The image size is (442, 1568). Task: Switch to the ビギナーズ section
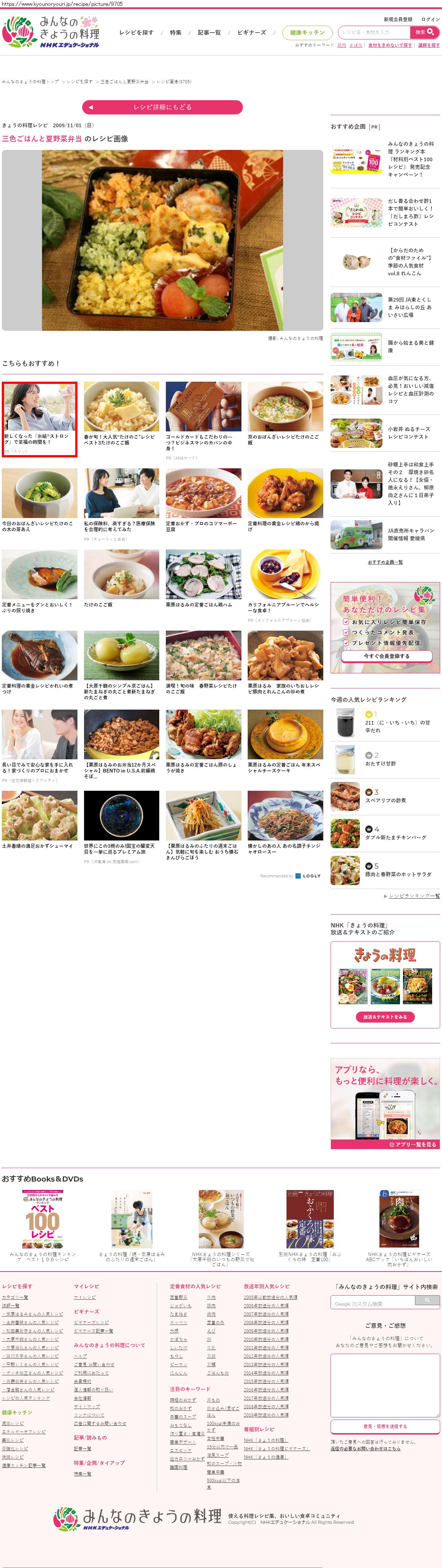click(x=251, y=33)
